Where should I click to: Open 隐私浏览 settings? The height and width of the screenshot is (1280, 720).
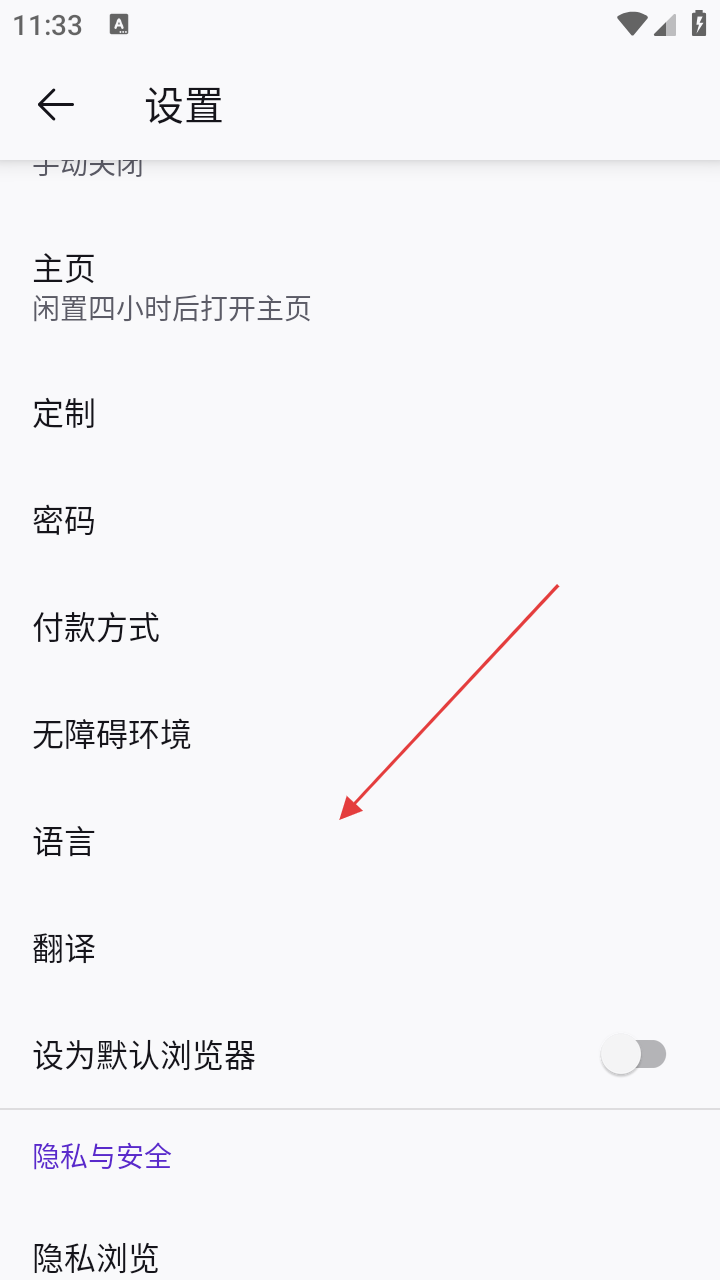click(96, 1257)
